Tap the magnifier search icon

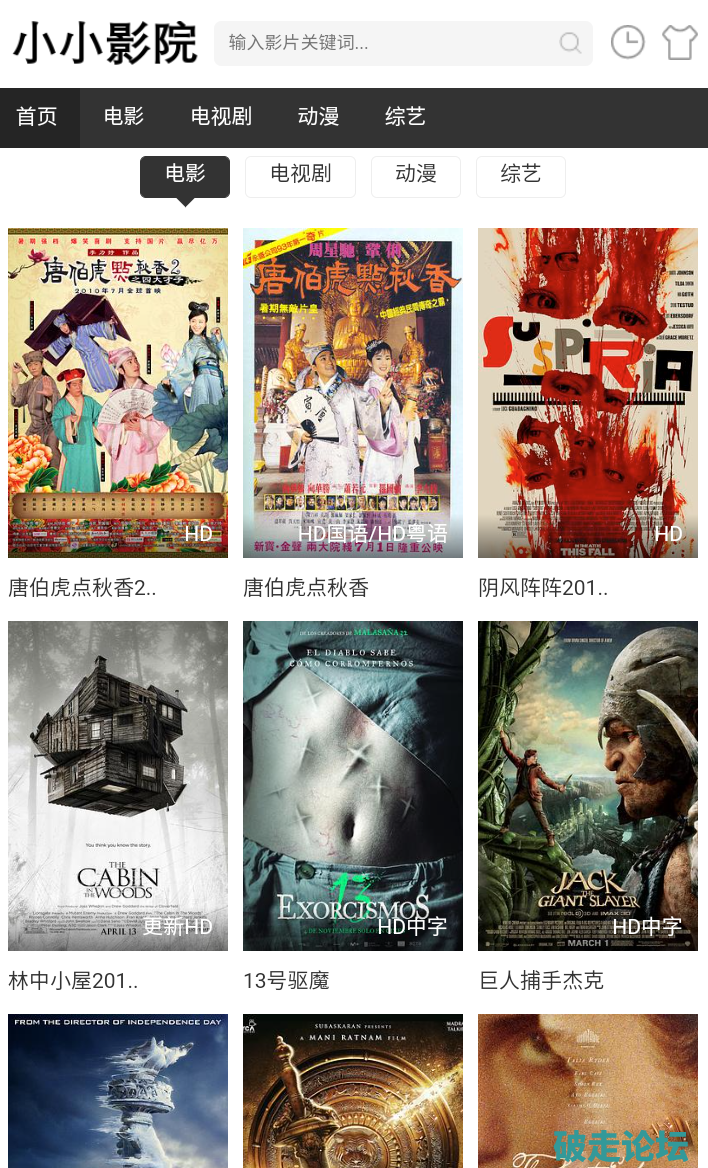pos(570,43)
